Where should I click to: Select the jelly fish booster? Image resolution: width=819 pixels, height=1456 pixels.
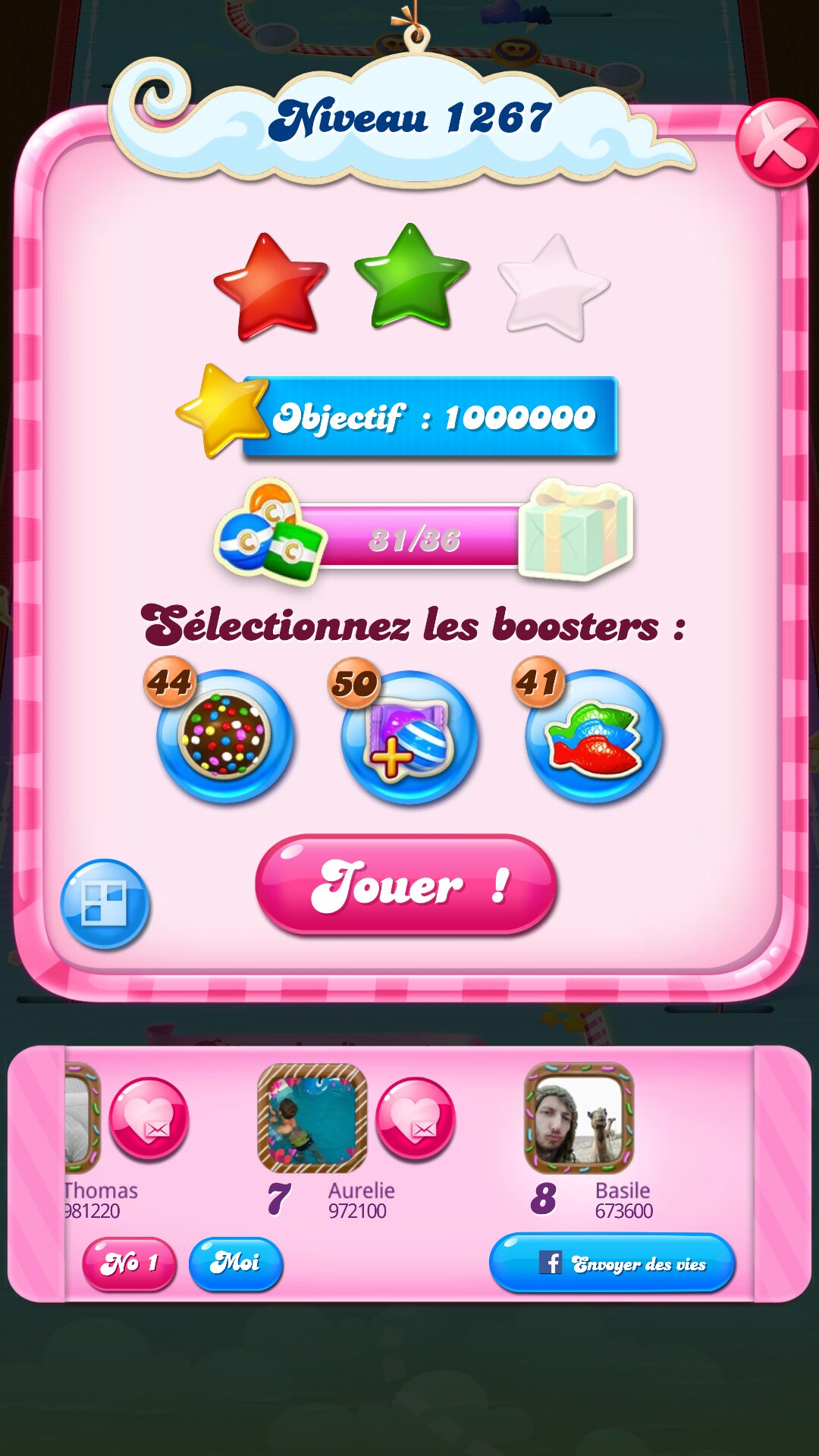tap(594, 737)
